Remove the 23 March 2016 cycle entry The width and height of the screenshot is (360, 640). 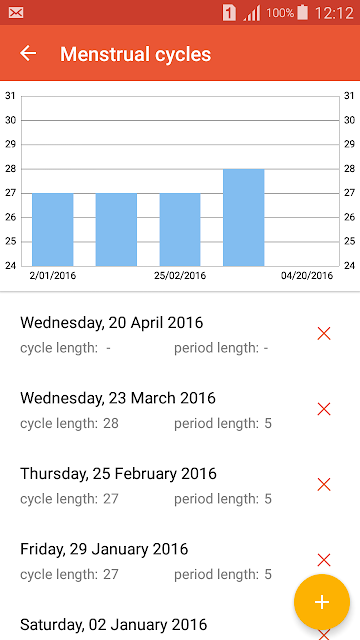coord(324,409)
